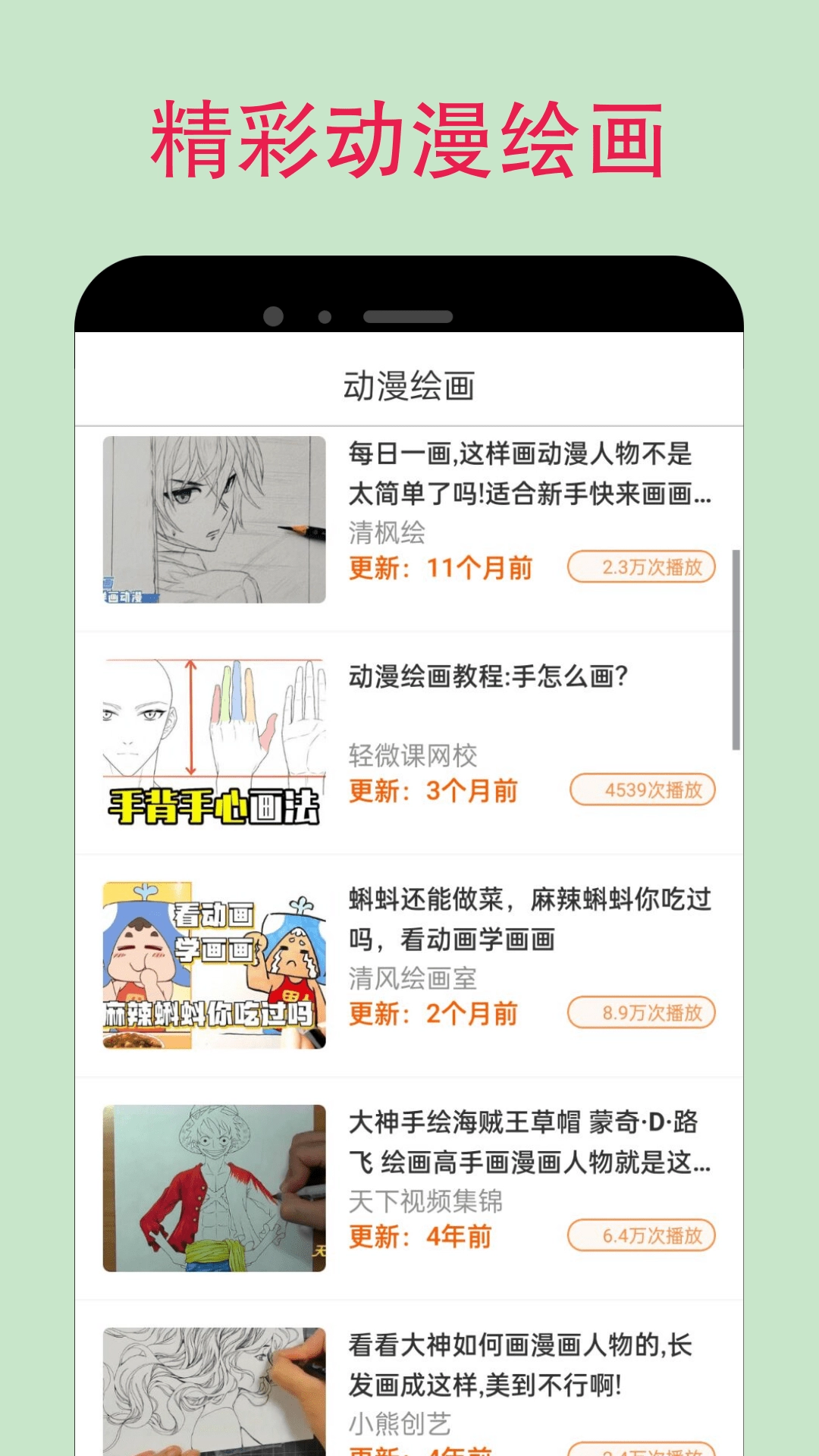Open the 2.3万次播放 play count badge

click(x=641, y=566)
